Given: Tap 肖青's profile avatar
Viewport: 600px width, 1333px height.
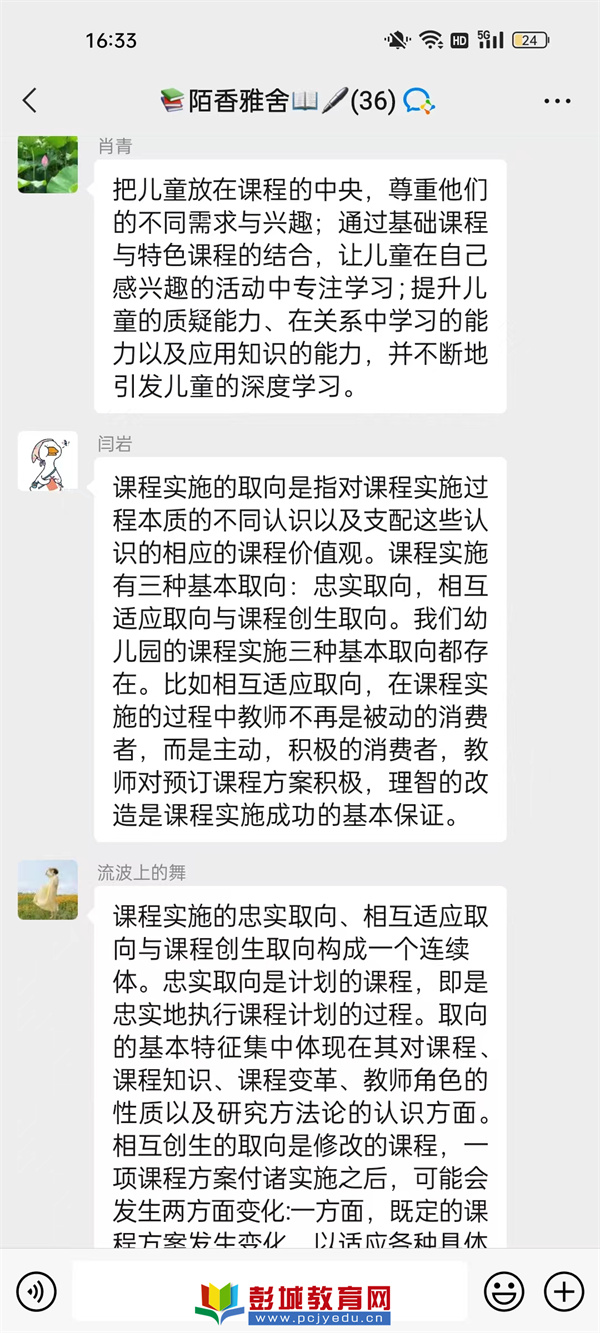Looking at the screenshot, I should 47,164.
